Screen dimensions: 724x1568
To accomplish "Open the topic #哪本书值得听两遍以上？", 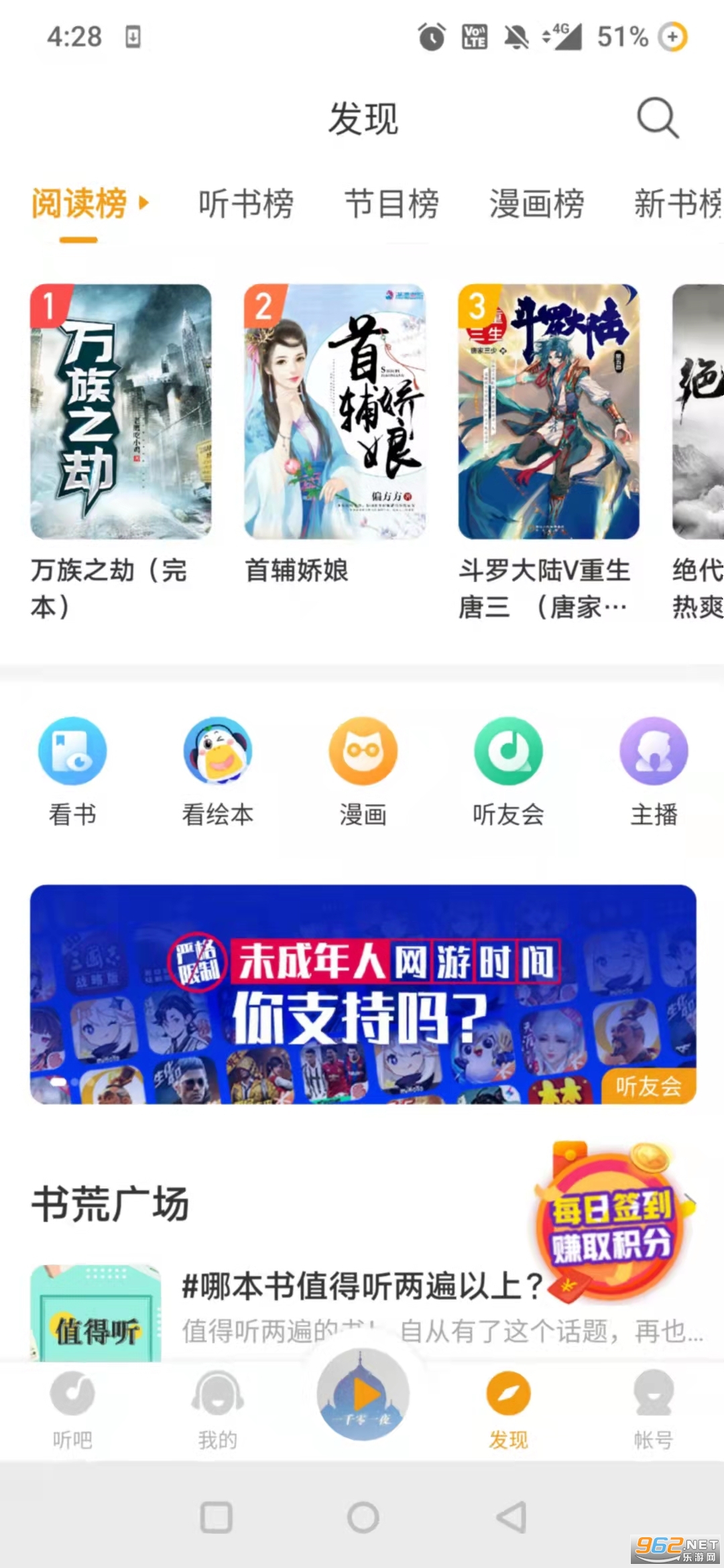I will pyautogui.click(x=362, y=1287).
